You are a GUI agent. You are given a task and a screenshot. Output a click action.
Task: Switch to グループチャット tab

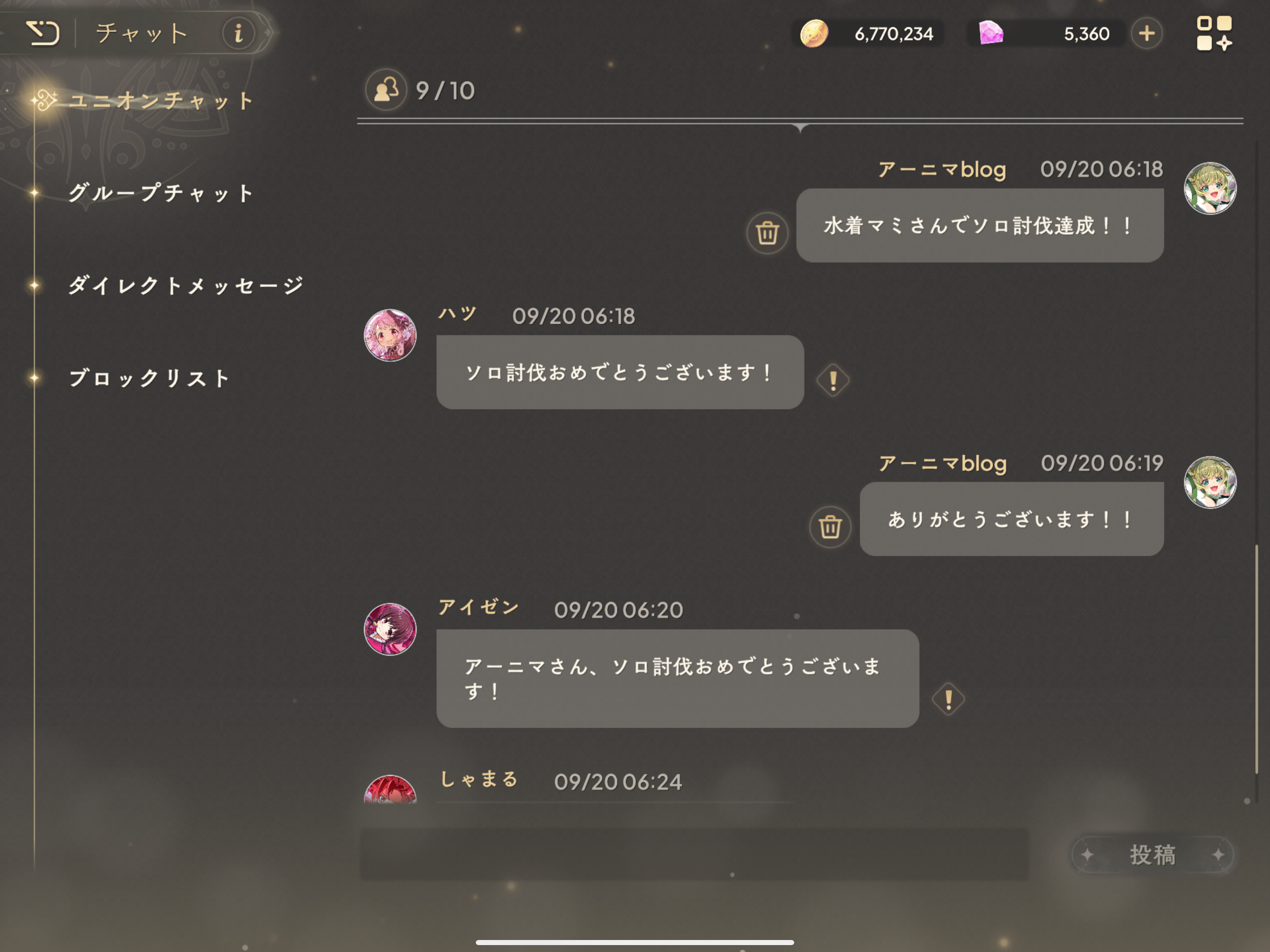coord(161,193)
